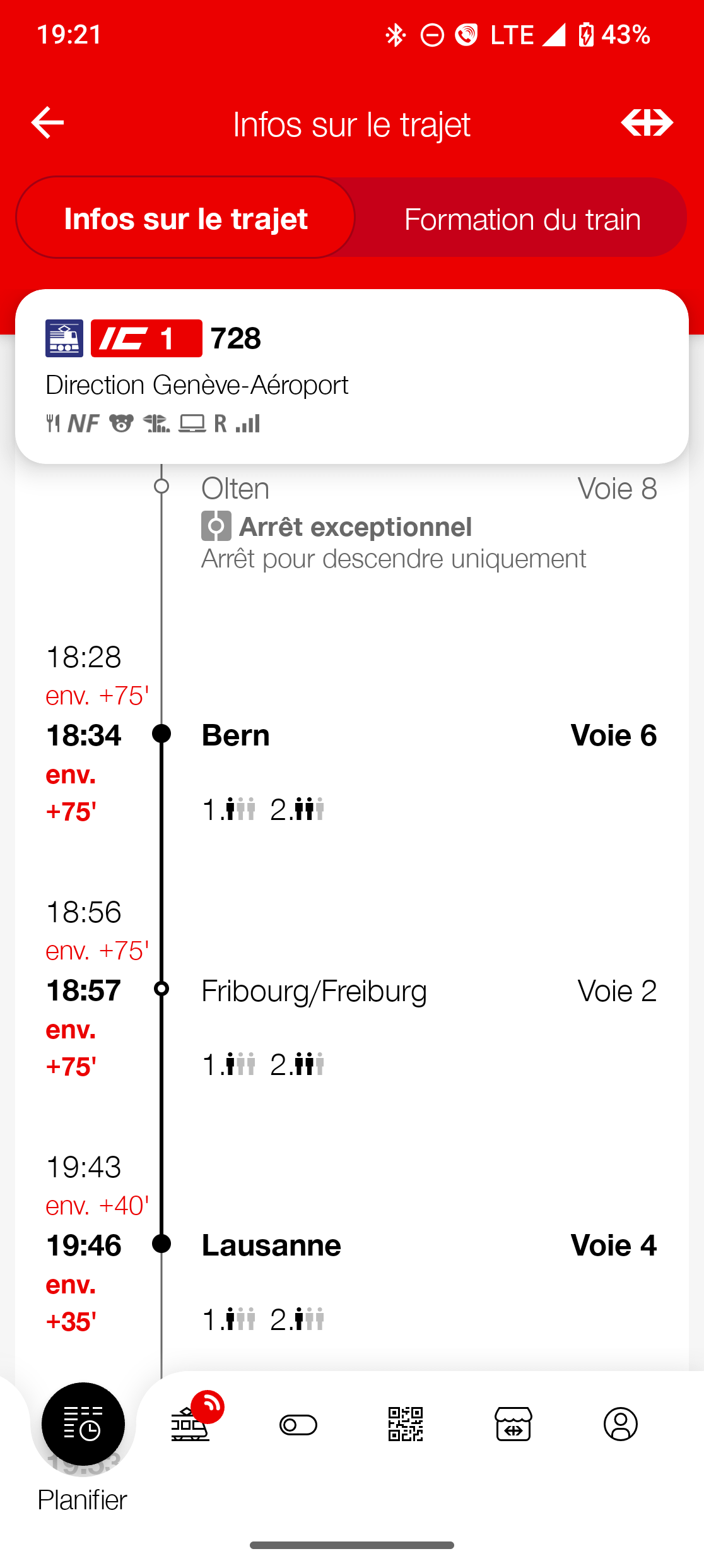Open the QR code tickets tab
This screenshot has height=1568, width=704.
tap(406, 1425)
